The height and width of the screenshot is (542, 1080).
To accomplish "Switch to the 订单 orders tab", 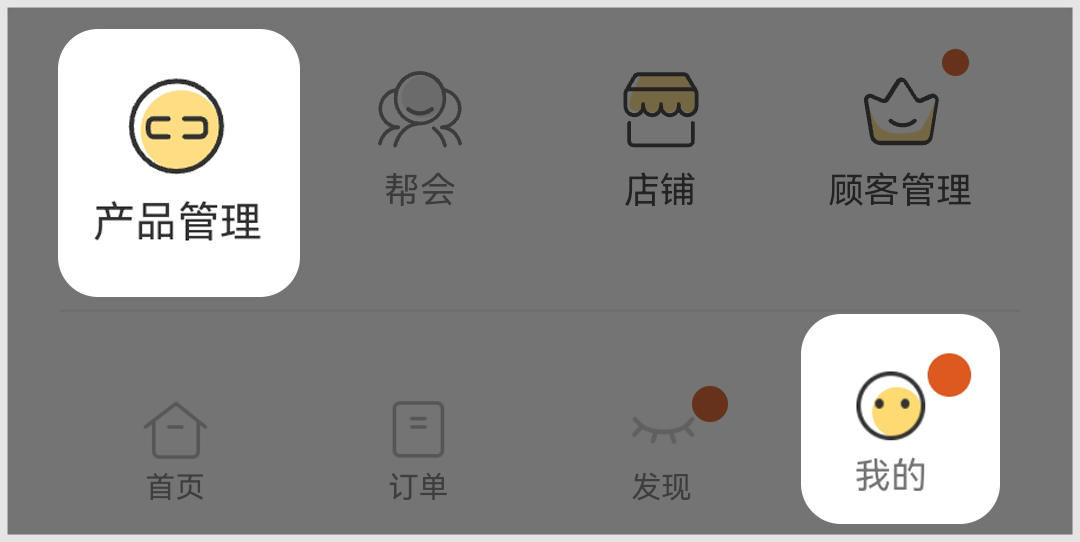I will click(418, 450).
